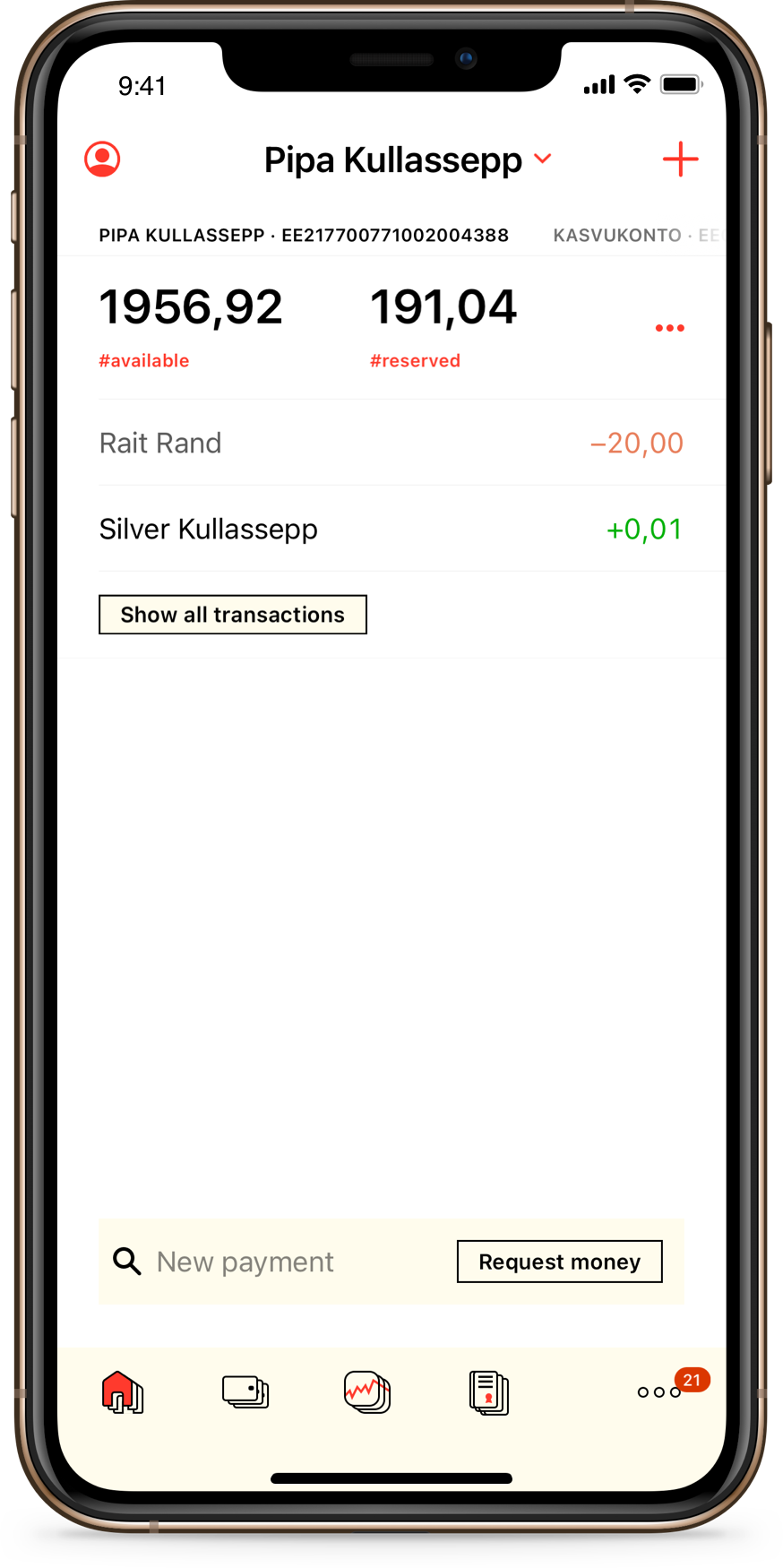Viewport: 783px width, 1568px height.
Task: Open the user profile icon
Action: [x=102, y=159]
